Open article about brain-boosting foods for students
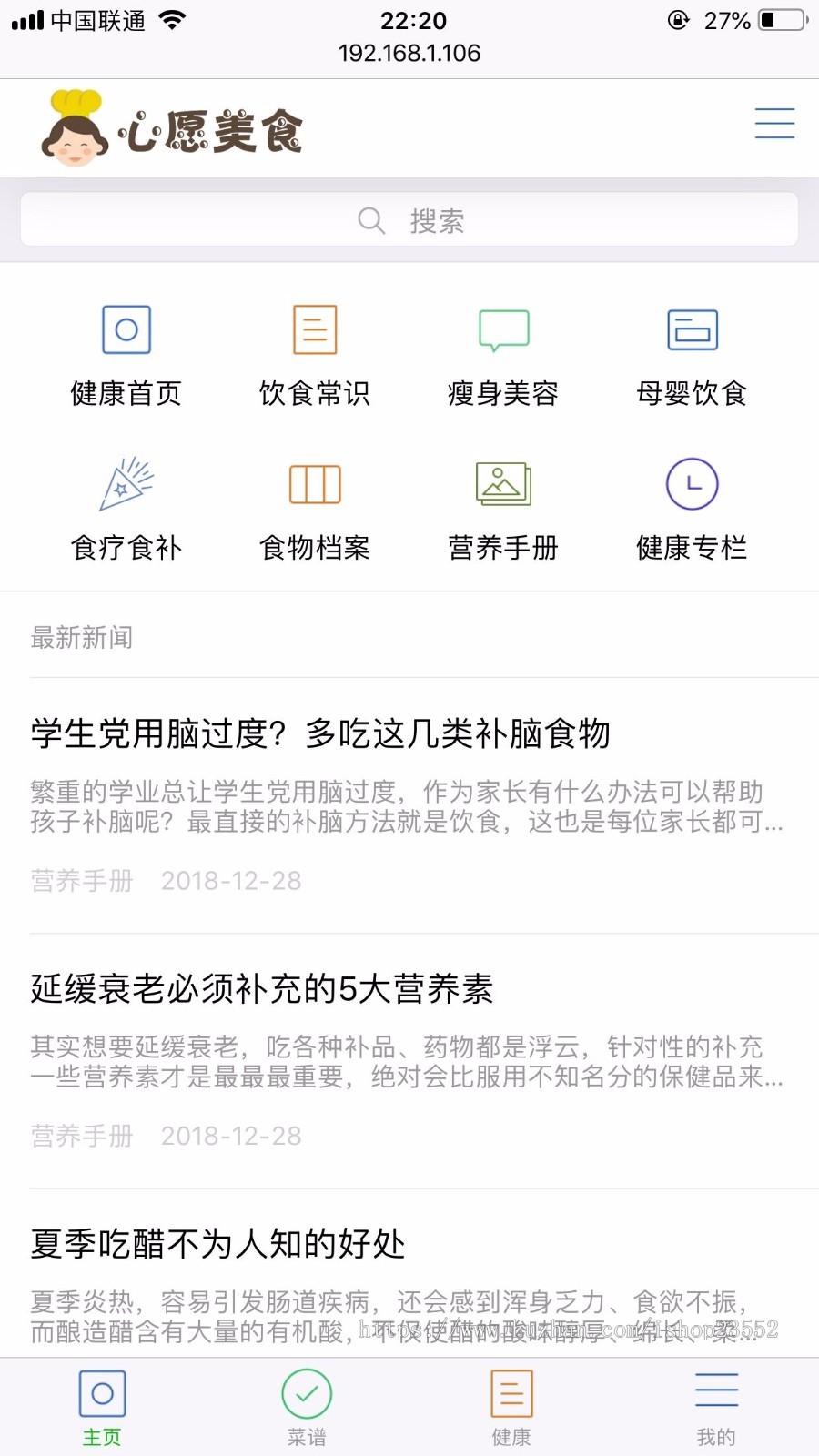 click(320, 733)
